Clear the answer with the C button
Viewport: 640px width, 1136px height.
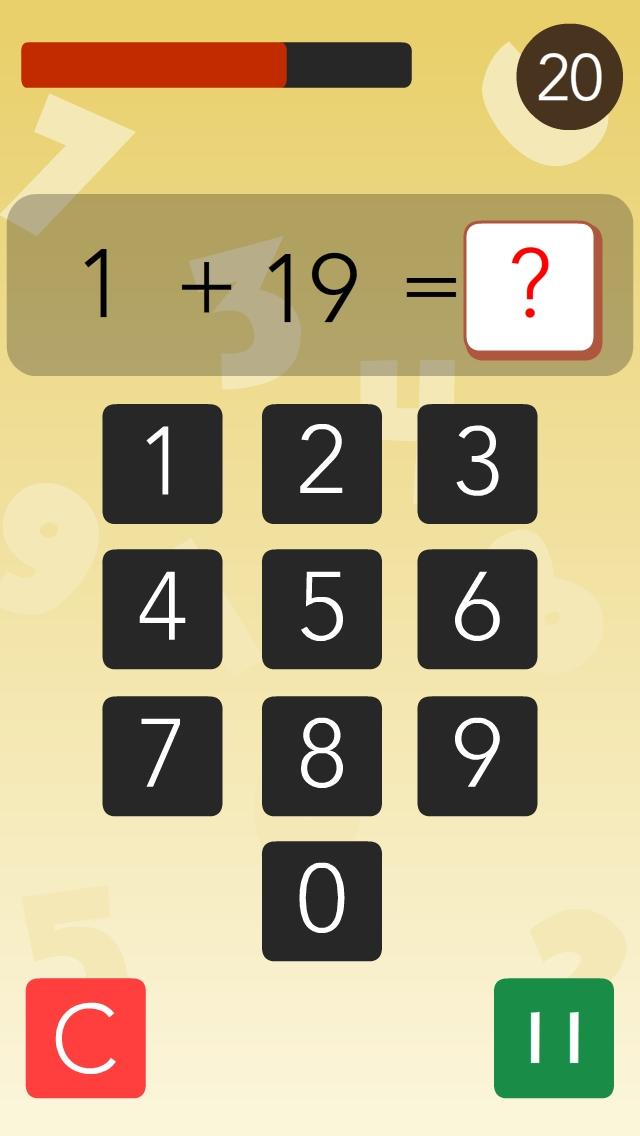(x=86, y=1038)
